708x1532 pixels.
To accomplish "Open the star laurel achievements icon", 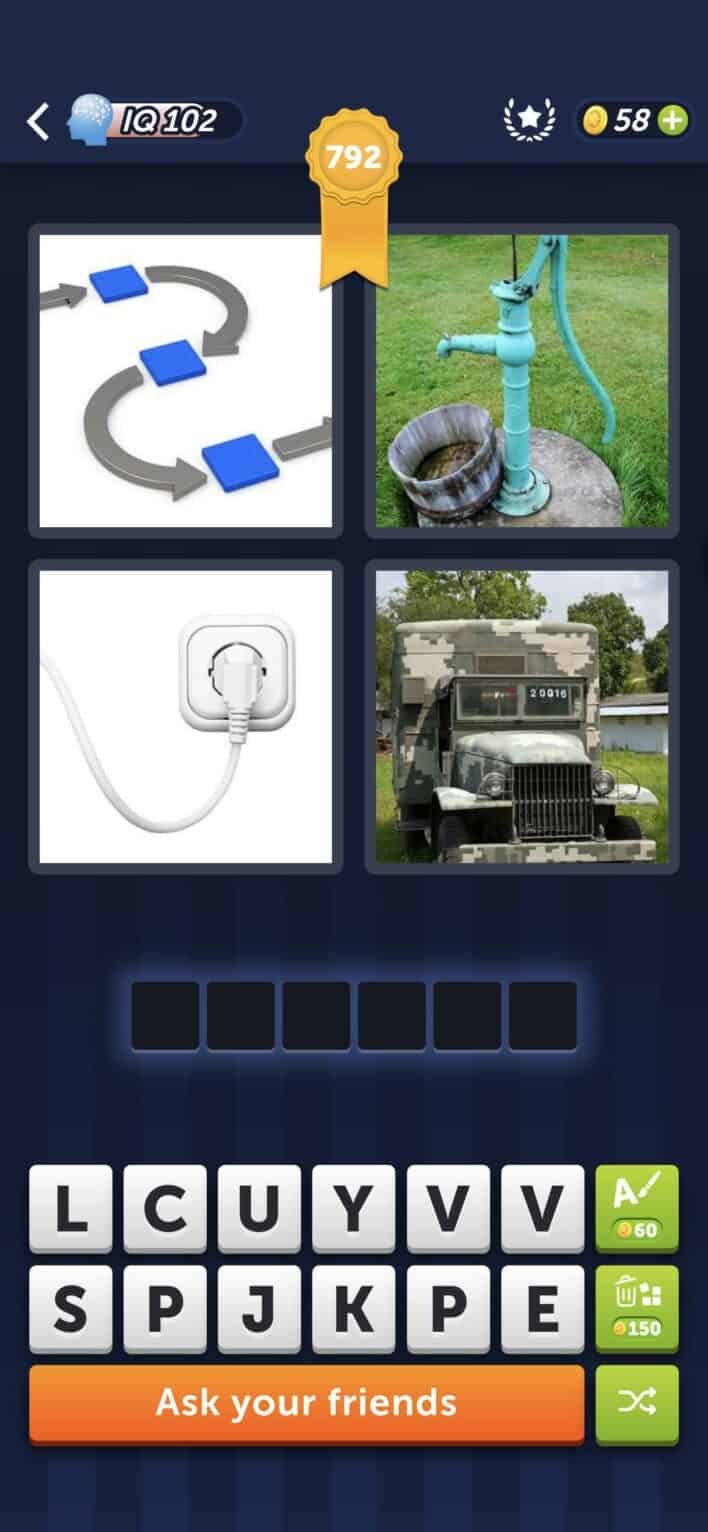I will tap(529, 120).
